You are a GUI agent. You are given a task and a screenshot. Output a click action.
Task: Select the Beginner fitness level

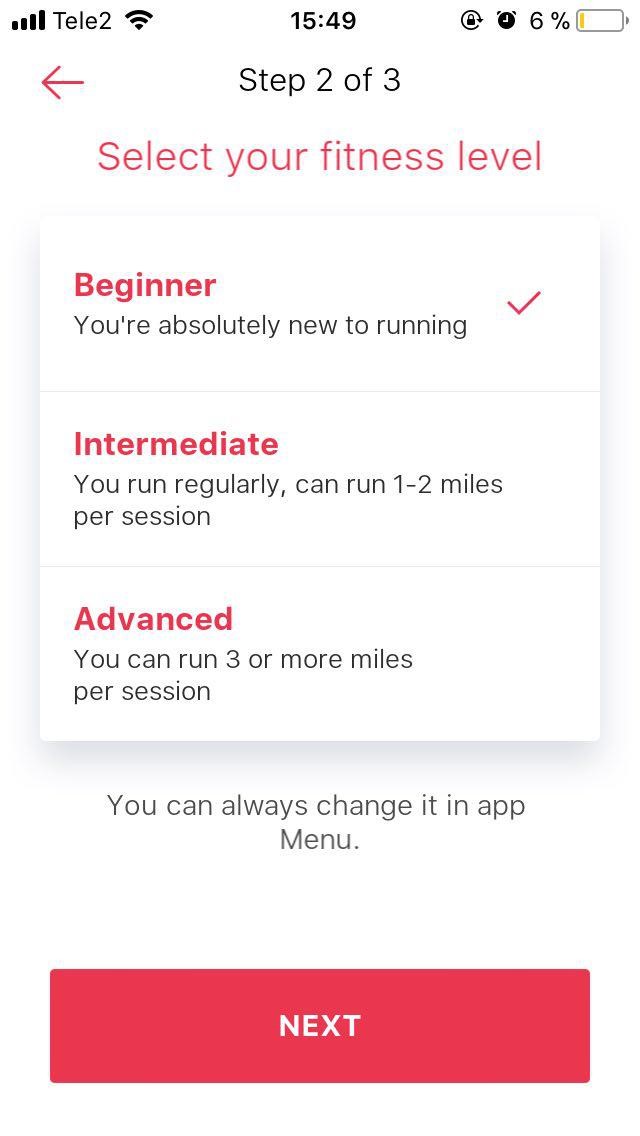click(319, 304)
